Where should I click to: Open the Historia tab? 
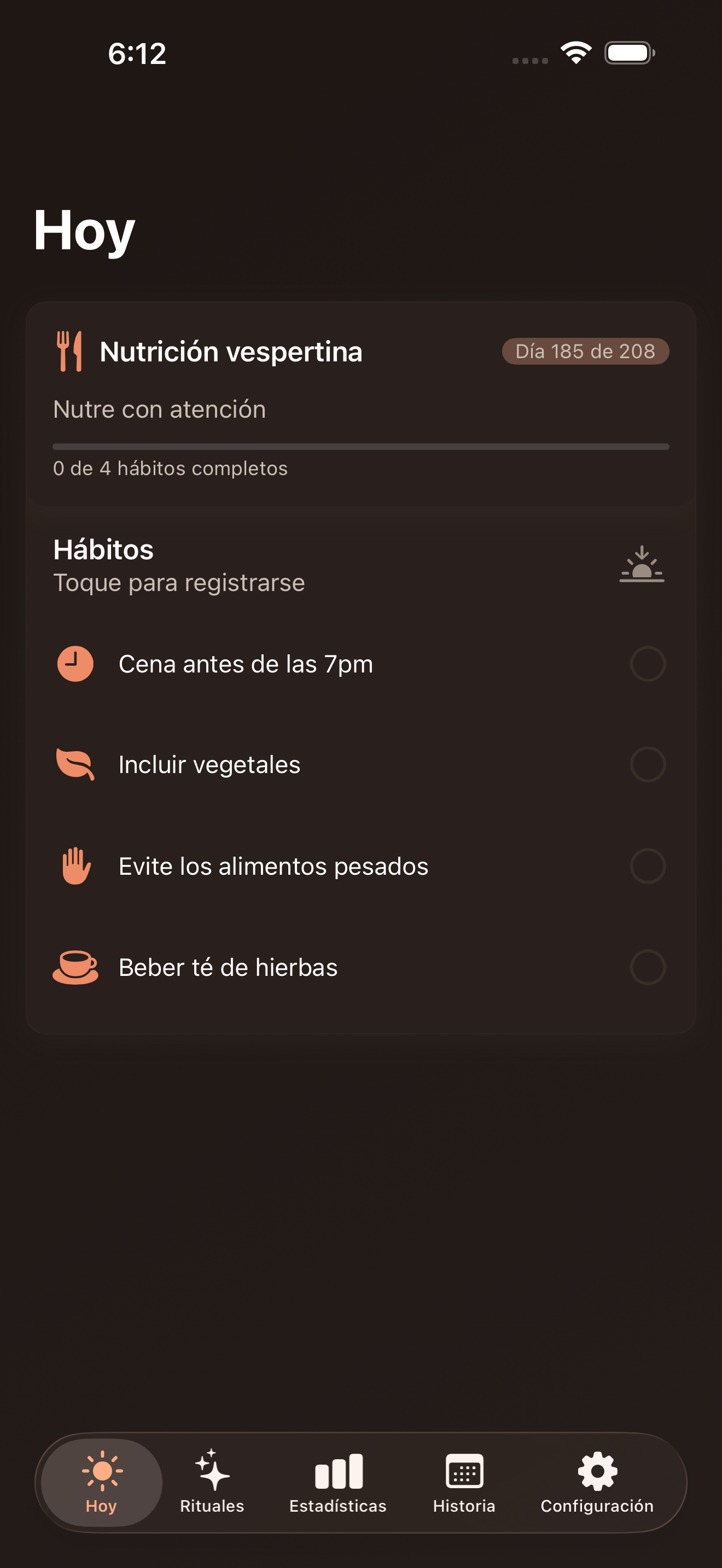464,1482
